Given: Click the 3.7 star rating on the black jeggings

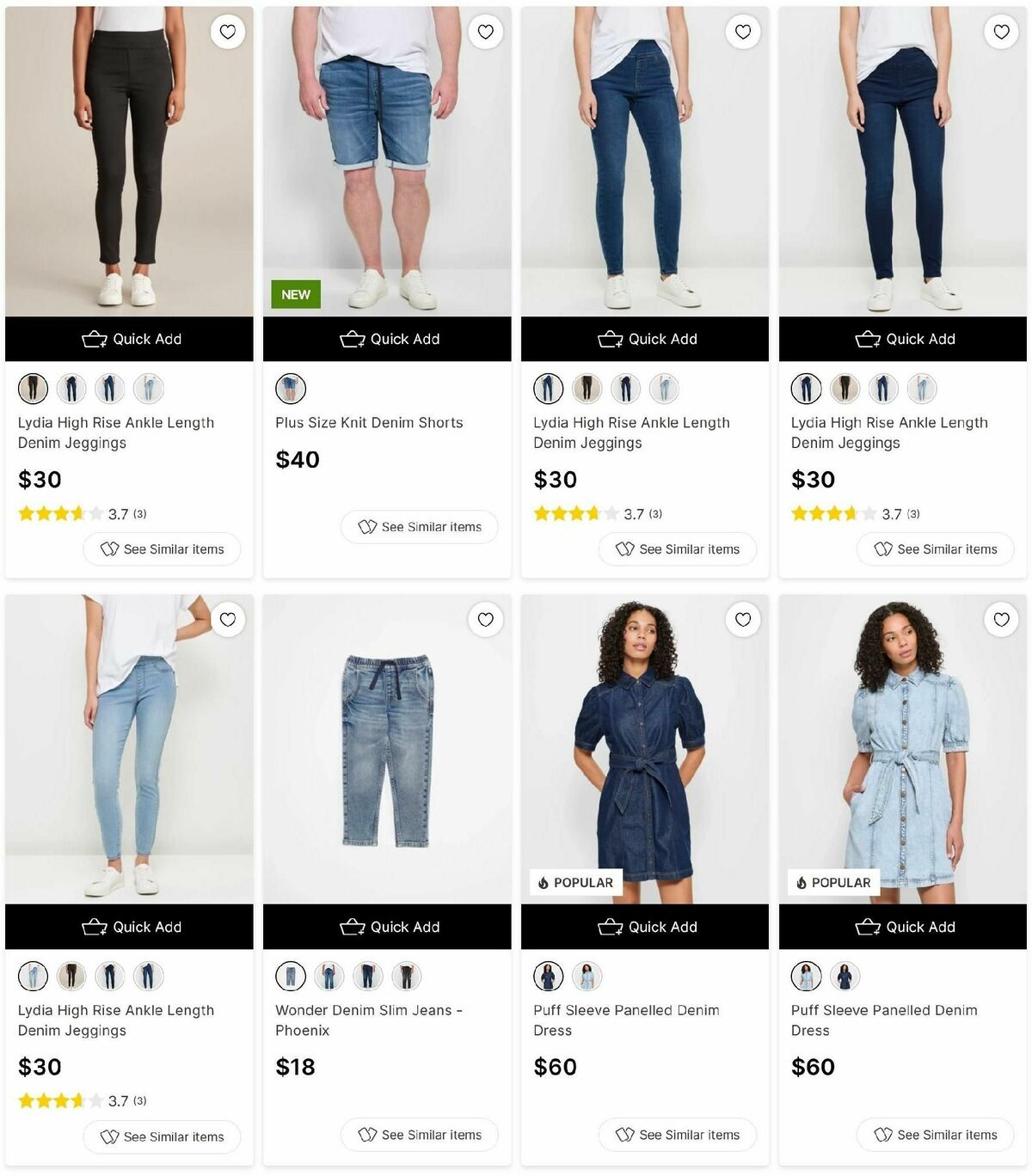Looking at the screenshot, I should (82, 513).
